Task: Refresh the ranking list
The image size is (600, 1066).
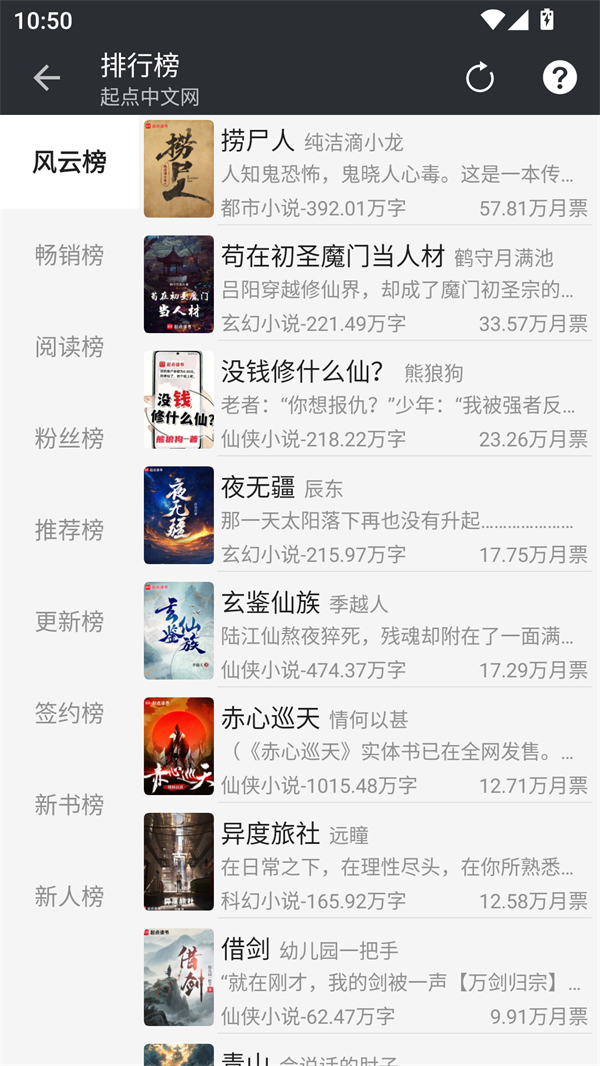Action: 480,78
